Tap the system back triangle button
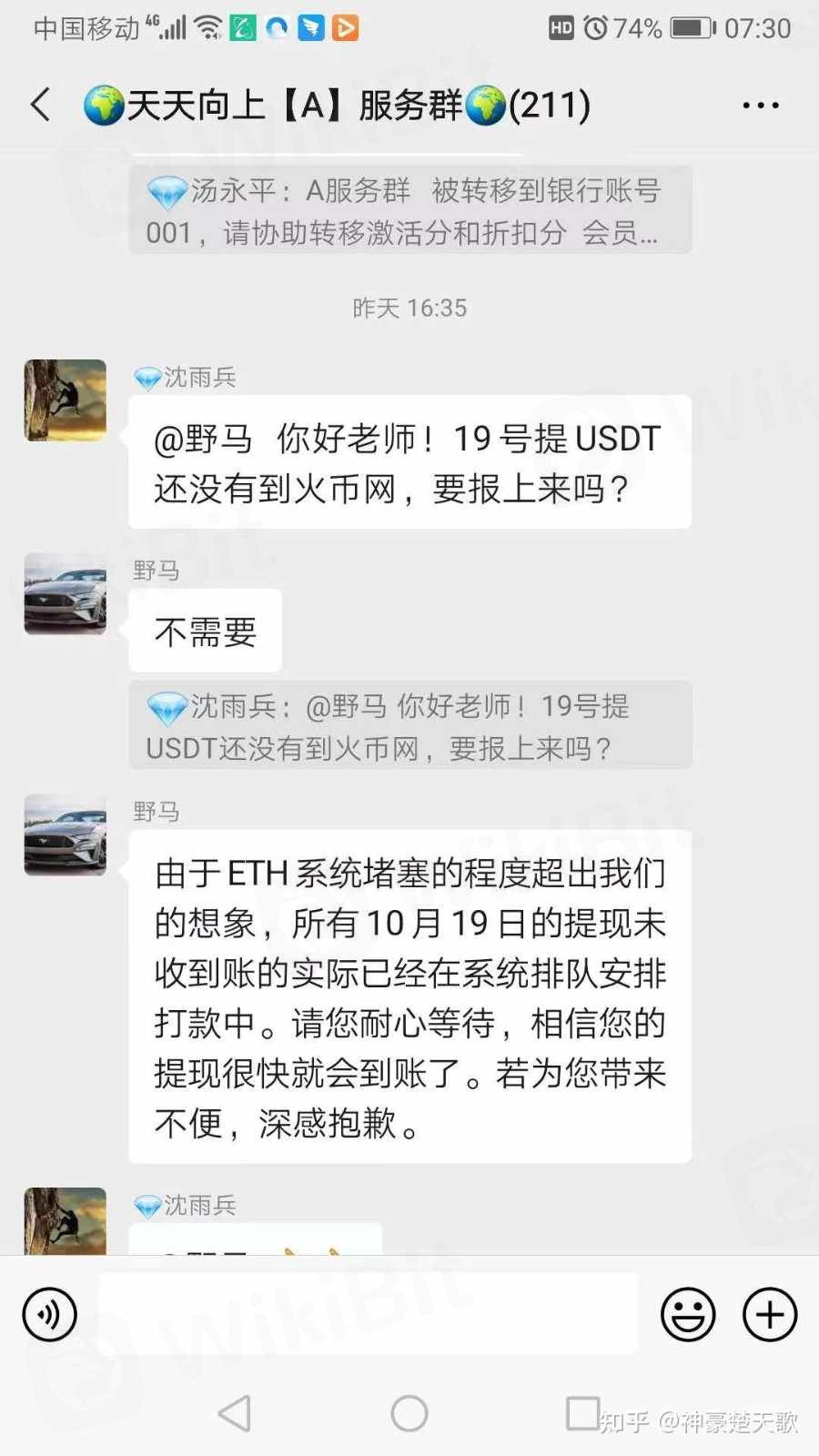819x1456 pixels. [x=235, y=1413]
